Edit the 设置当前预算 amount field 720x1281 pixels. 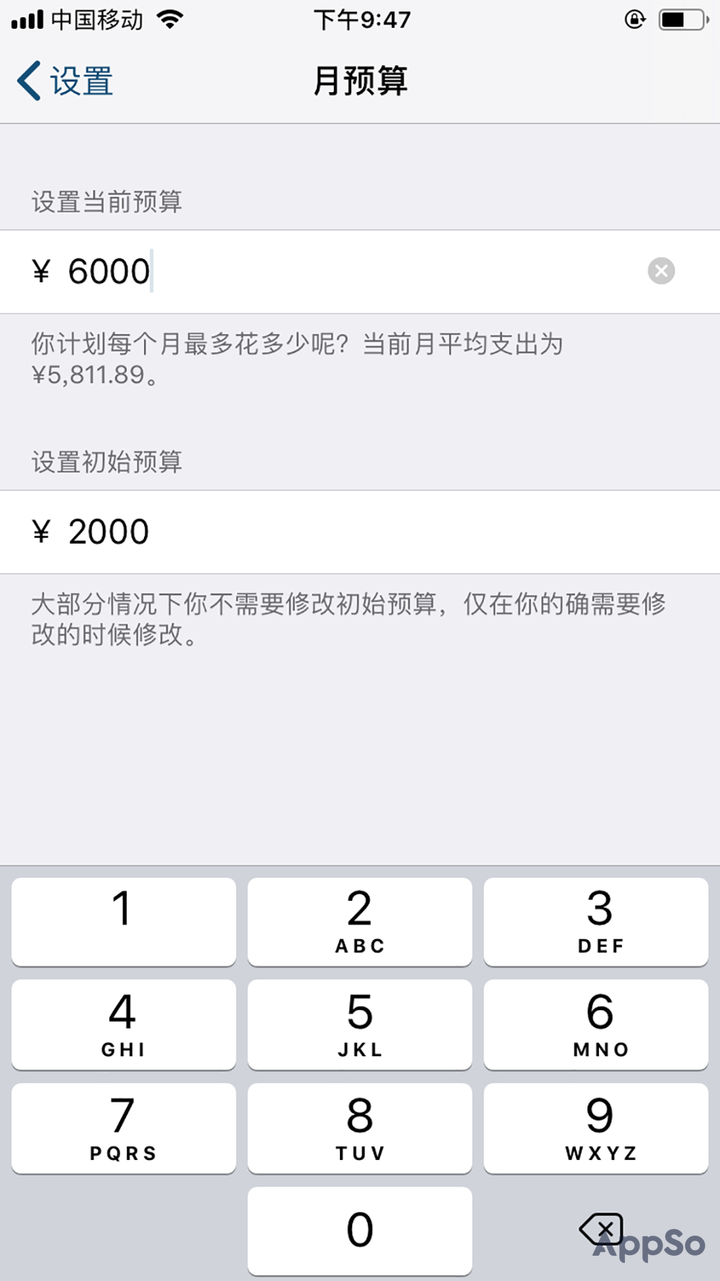pyautogui.click(x=360, y=272)
